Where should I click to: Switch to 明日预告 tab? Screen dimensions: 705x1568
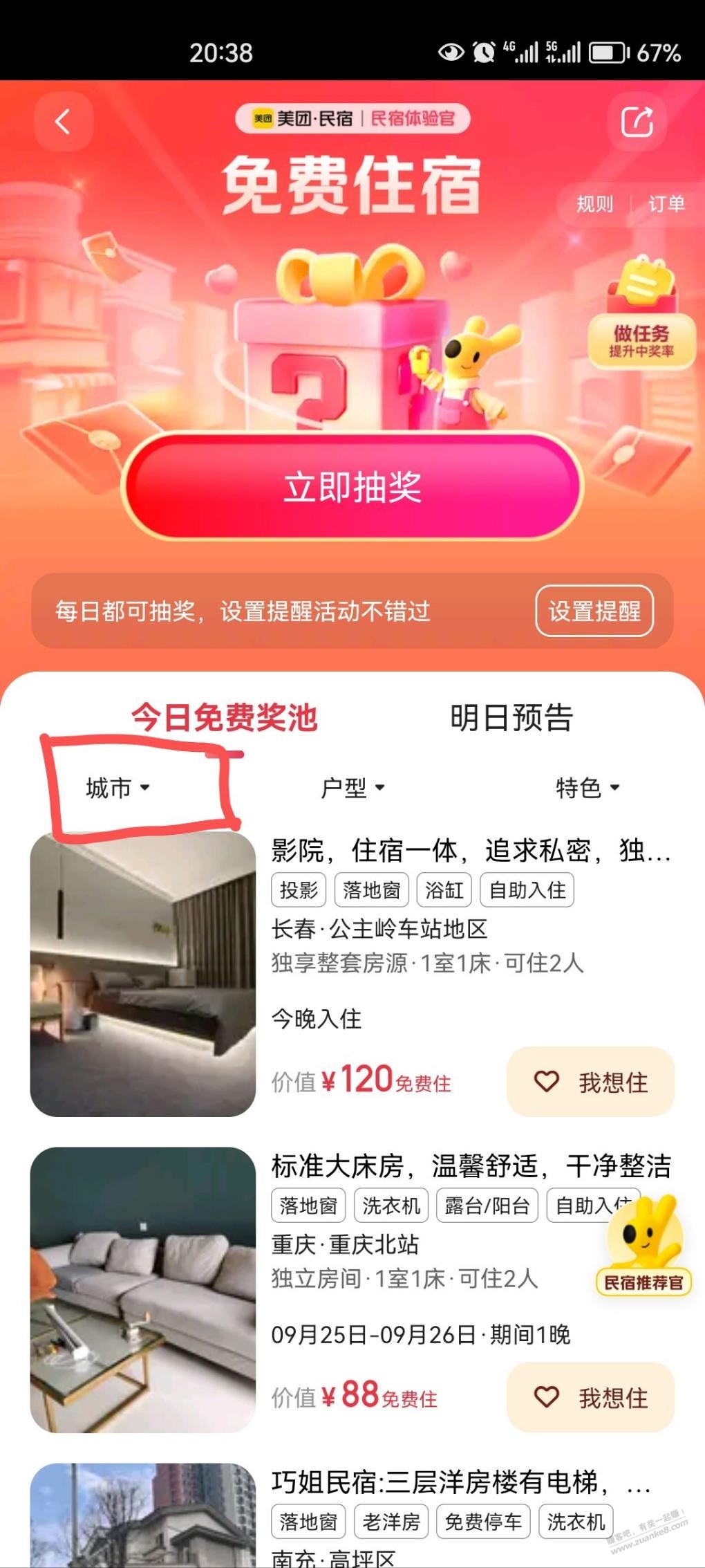click(x=511, y=717)
